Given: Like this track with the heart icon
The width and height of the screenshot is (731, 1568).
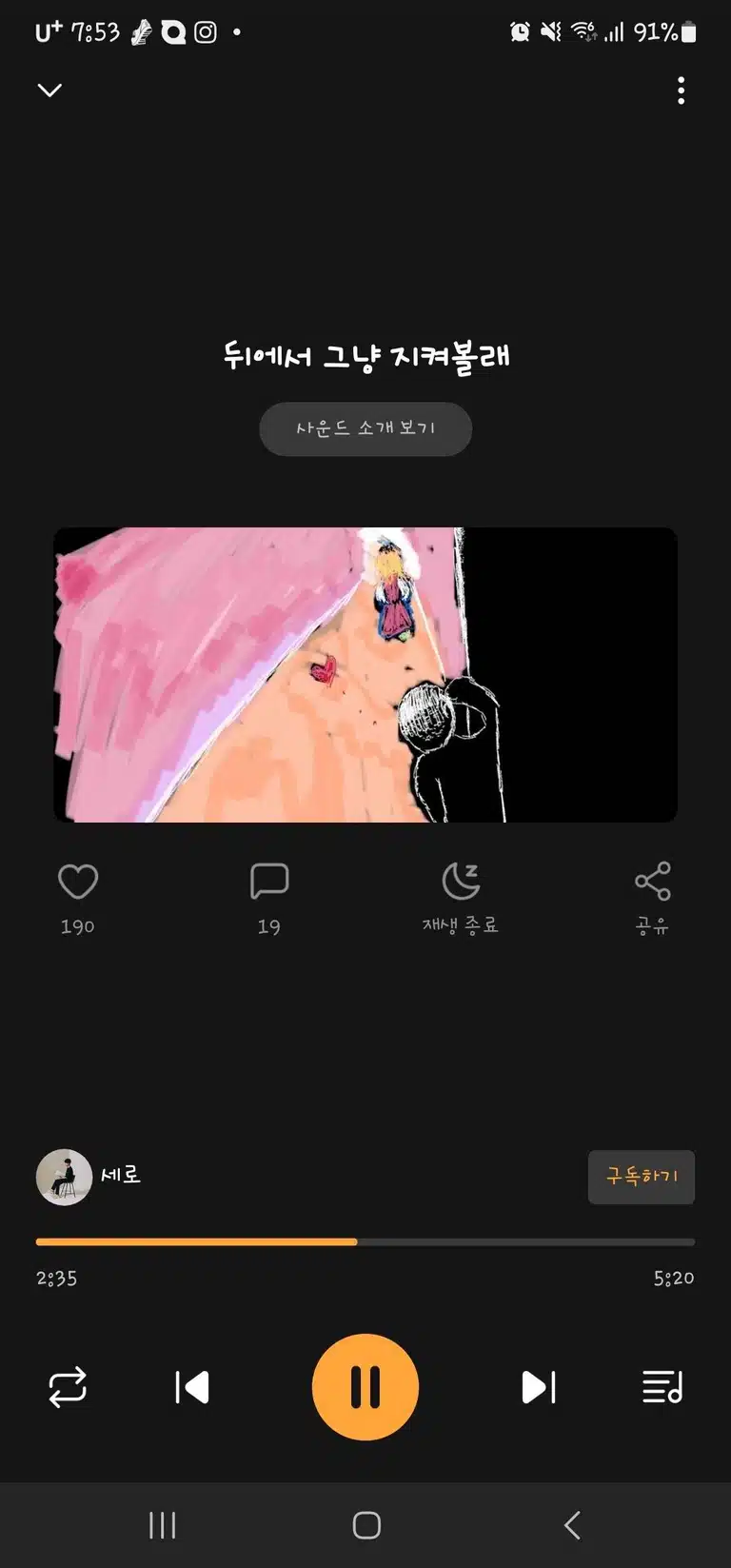Looking at the screenshot, I should 78,881.
